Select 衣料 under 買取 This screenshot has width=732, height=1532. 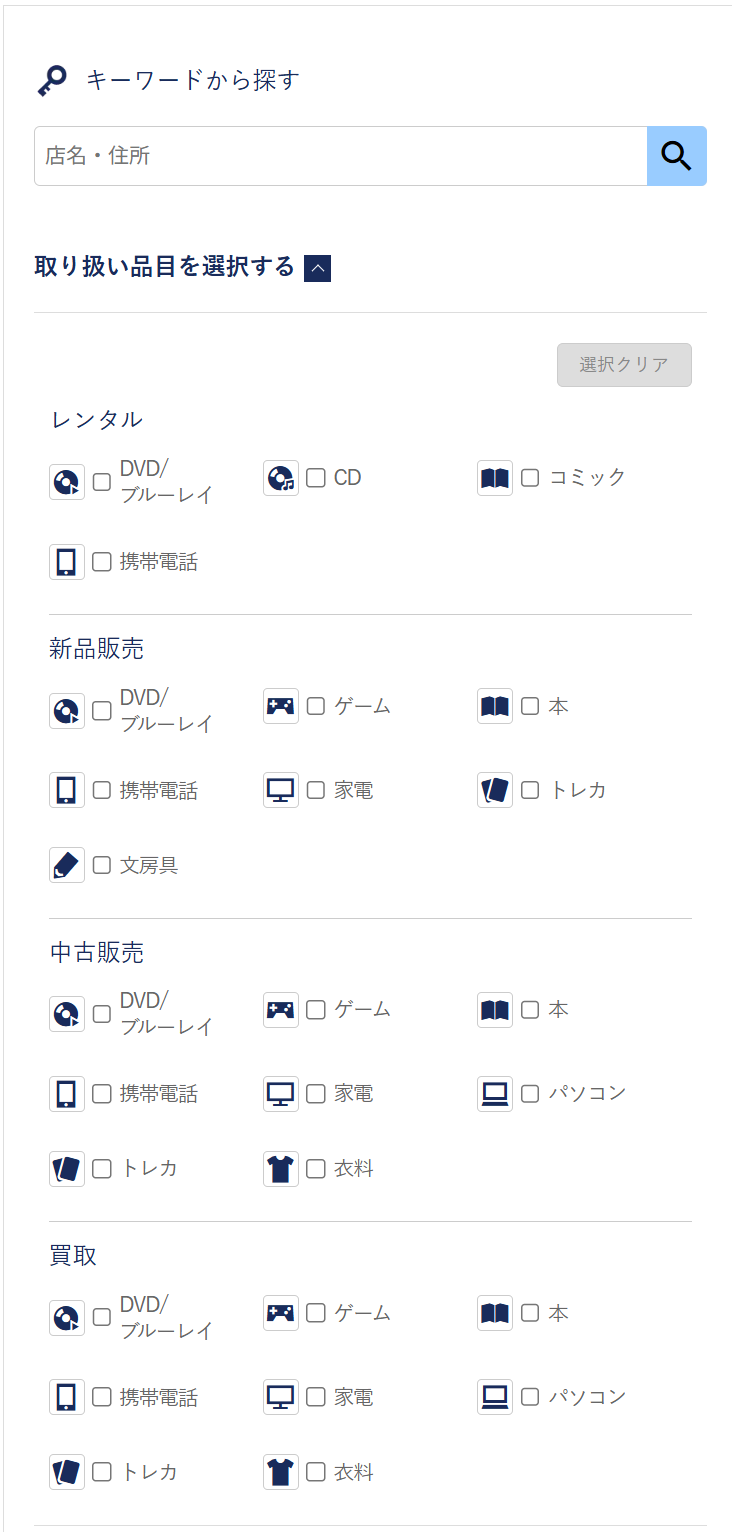(x=316, y=1472)
